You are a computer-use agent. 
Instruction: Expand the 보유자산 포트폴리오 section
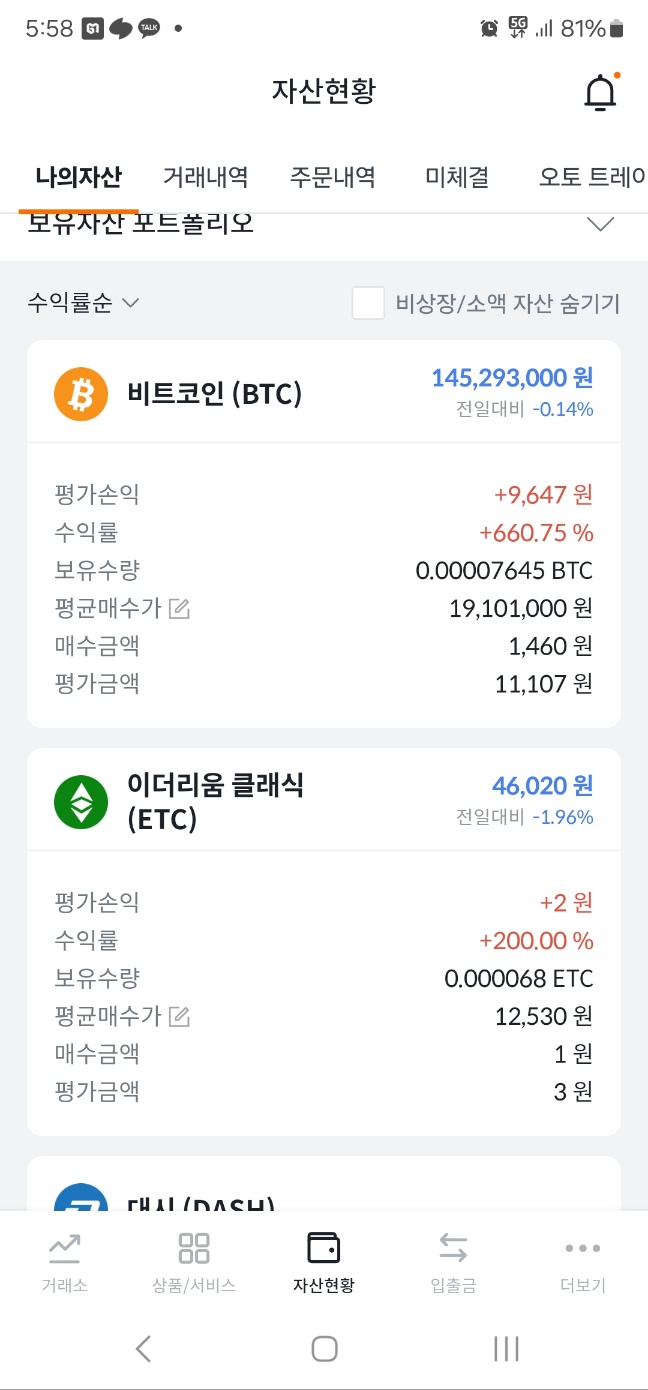point(600,224)
